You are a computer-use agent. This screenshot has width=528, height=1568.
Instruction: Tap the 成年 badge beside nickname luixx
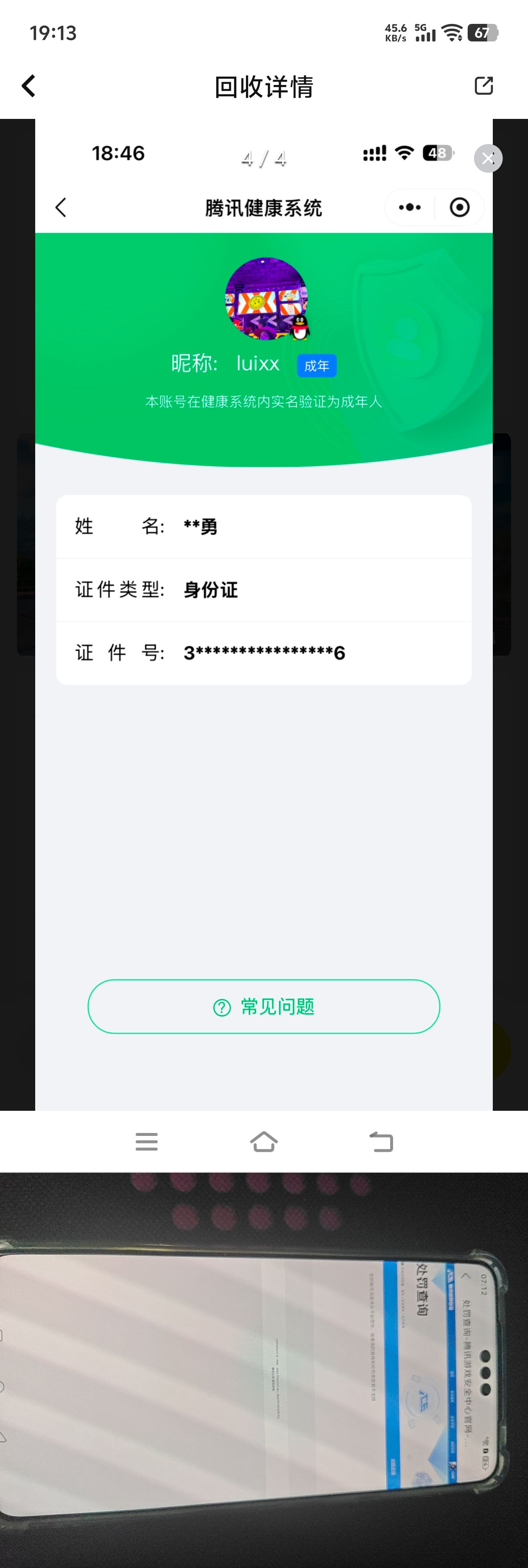[317, 365]
